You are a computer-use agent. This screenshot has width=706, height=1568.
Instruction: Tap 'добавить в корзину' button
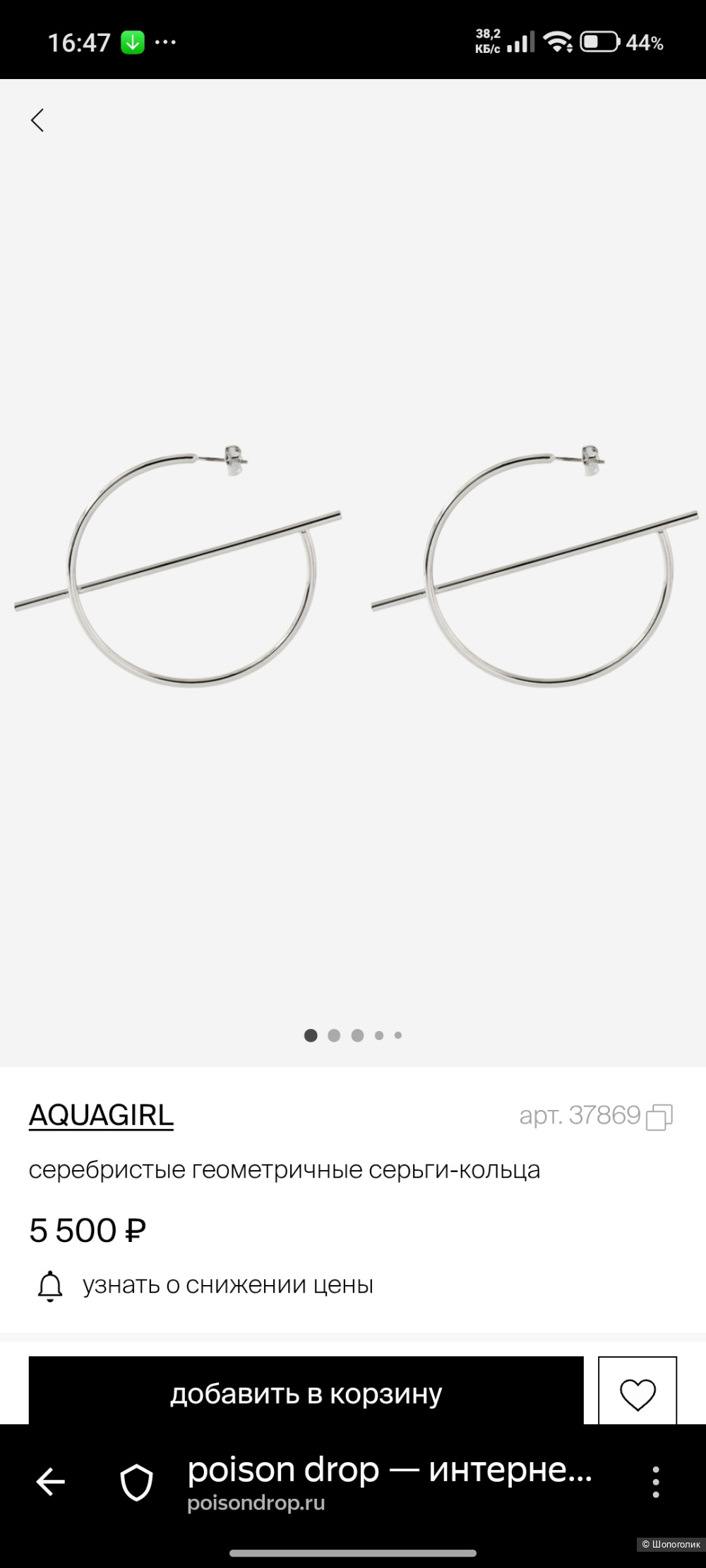click(x=306, y=1394)
